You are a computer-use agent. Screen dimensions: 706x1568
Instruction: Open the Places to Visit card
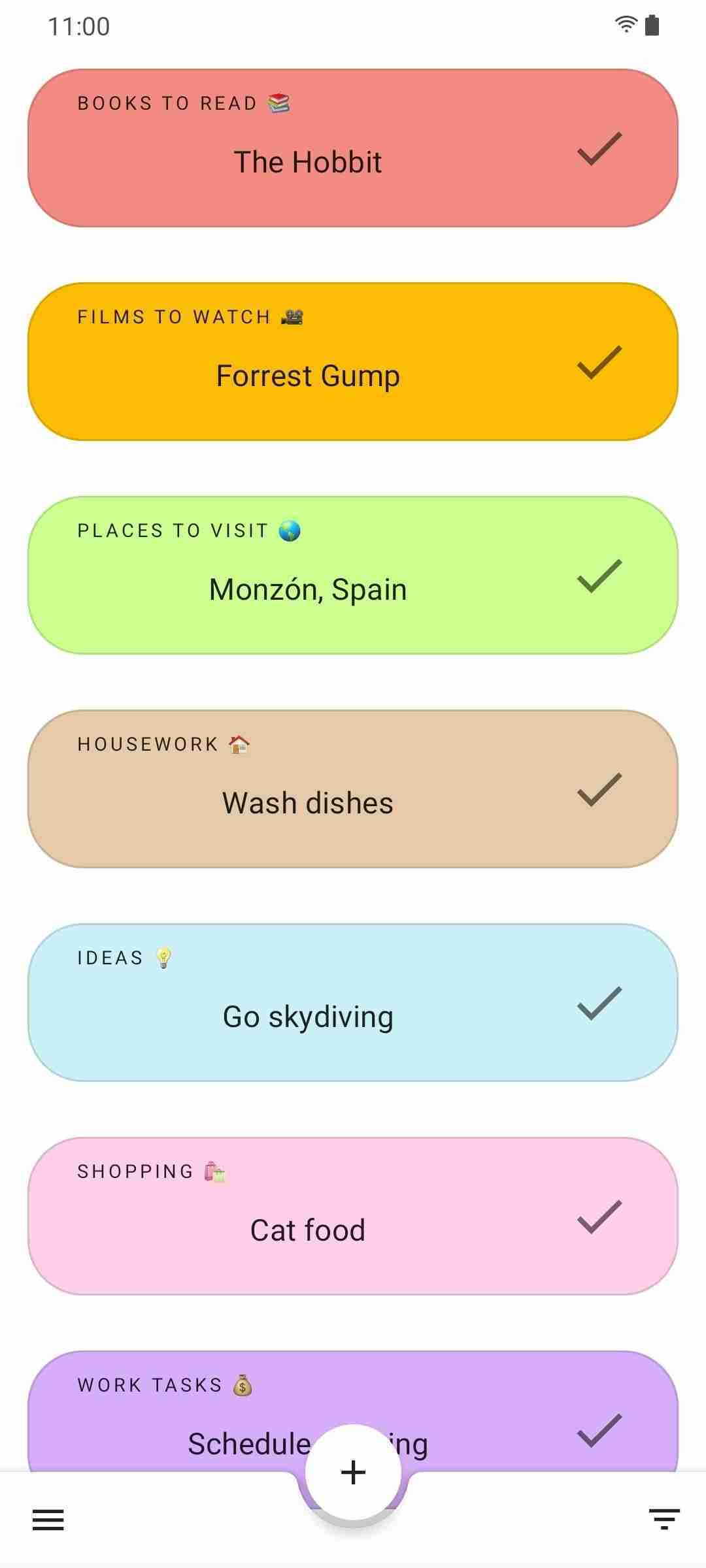pyautogui.click(x=307, y=575)
